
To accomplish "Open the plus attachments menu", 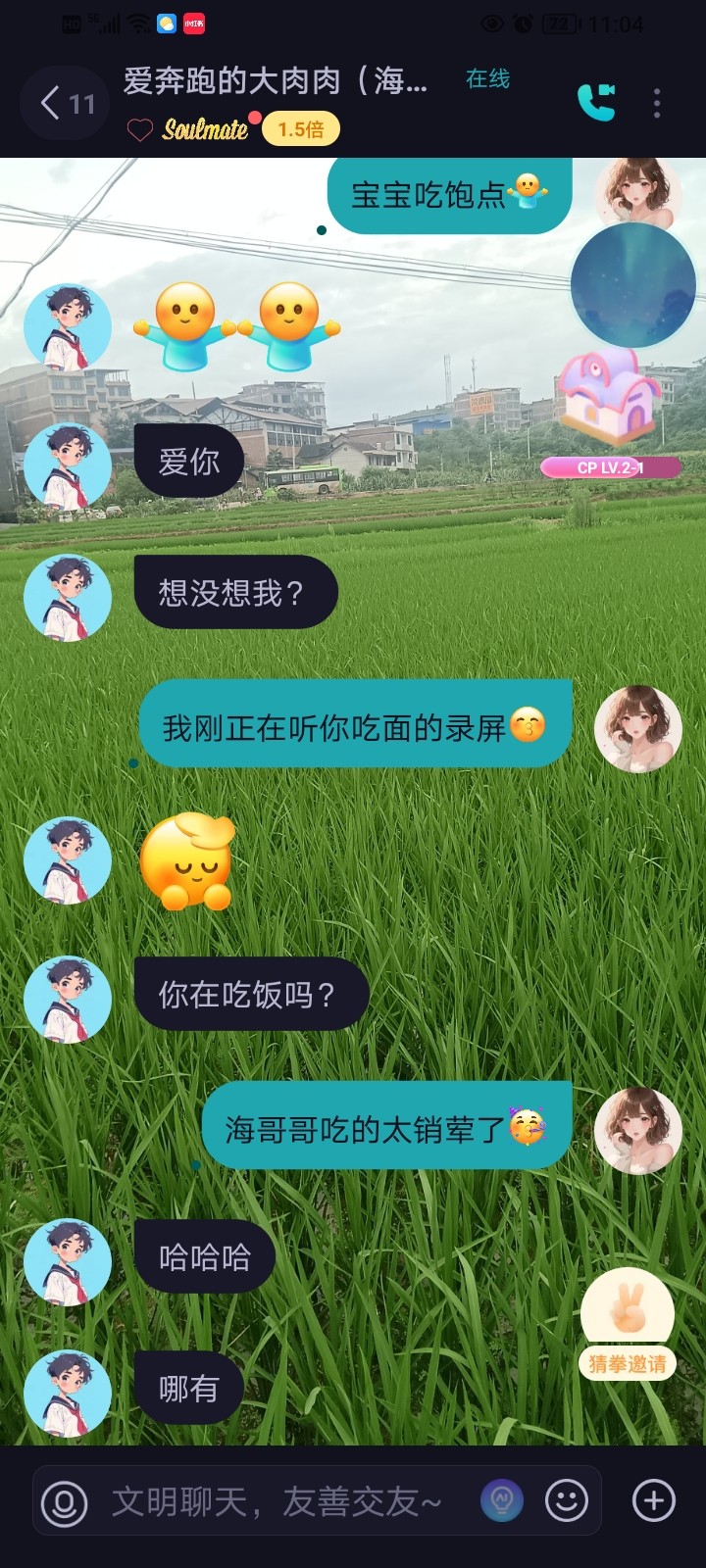I will pos(654,1500).
